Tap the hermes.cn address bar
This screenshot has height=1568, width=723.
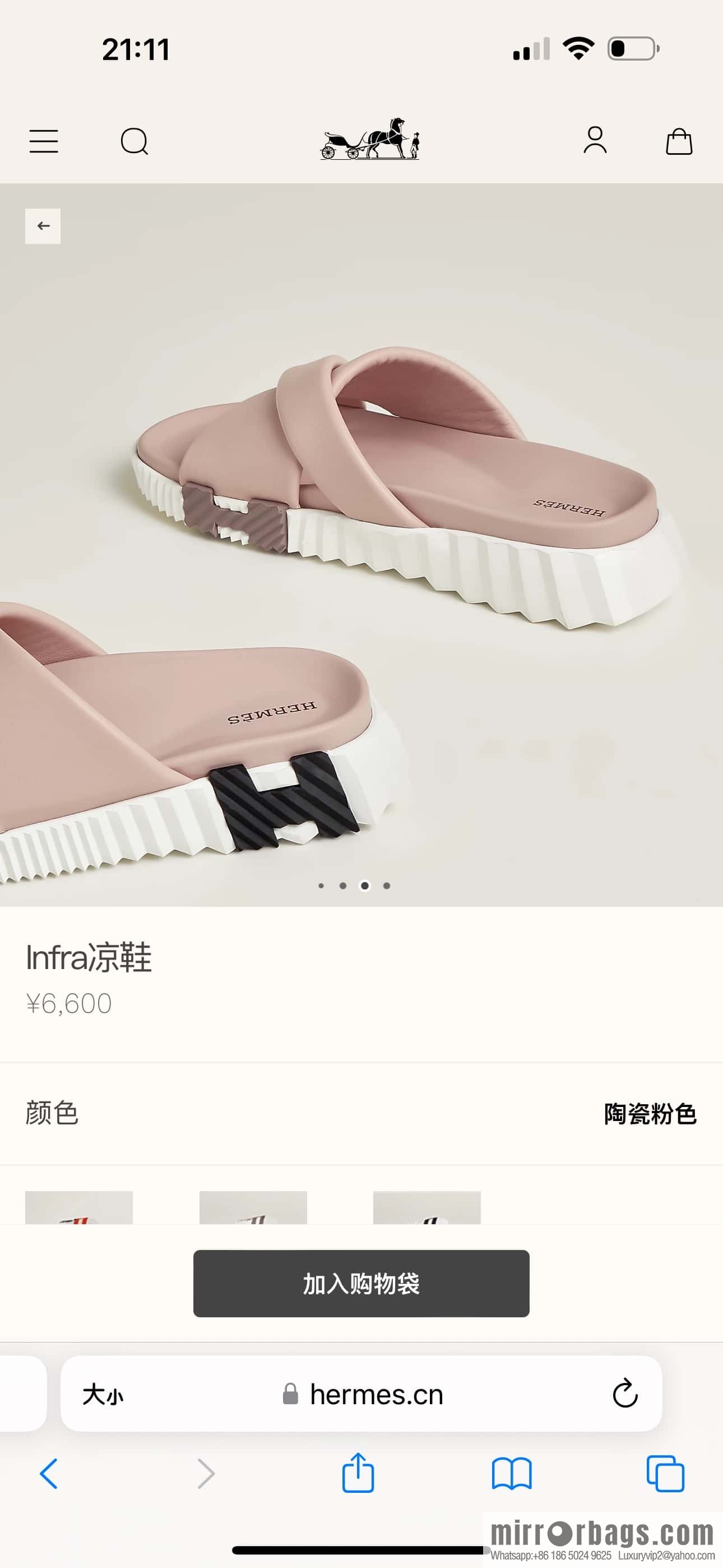(365, 1394)
